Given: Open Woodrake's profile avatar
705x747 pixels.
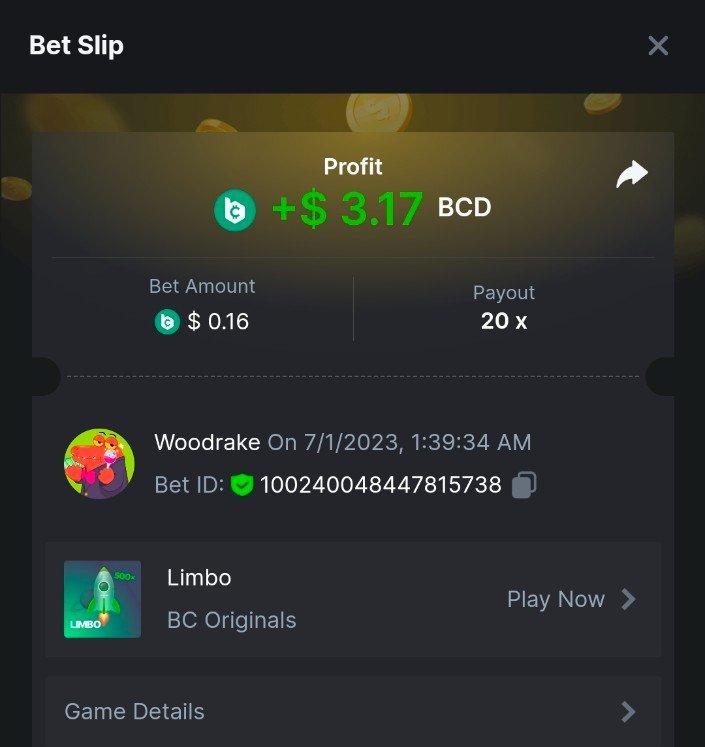Looking at the screenshot, I should pyautogui.click(x=99, y=464).
